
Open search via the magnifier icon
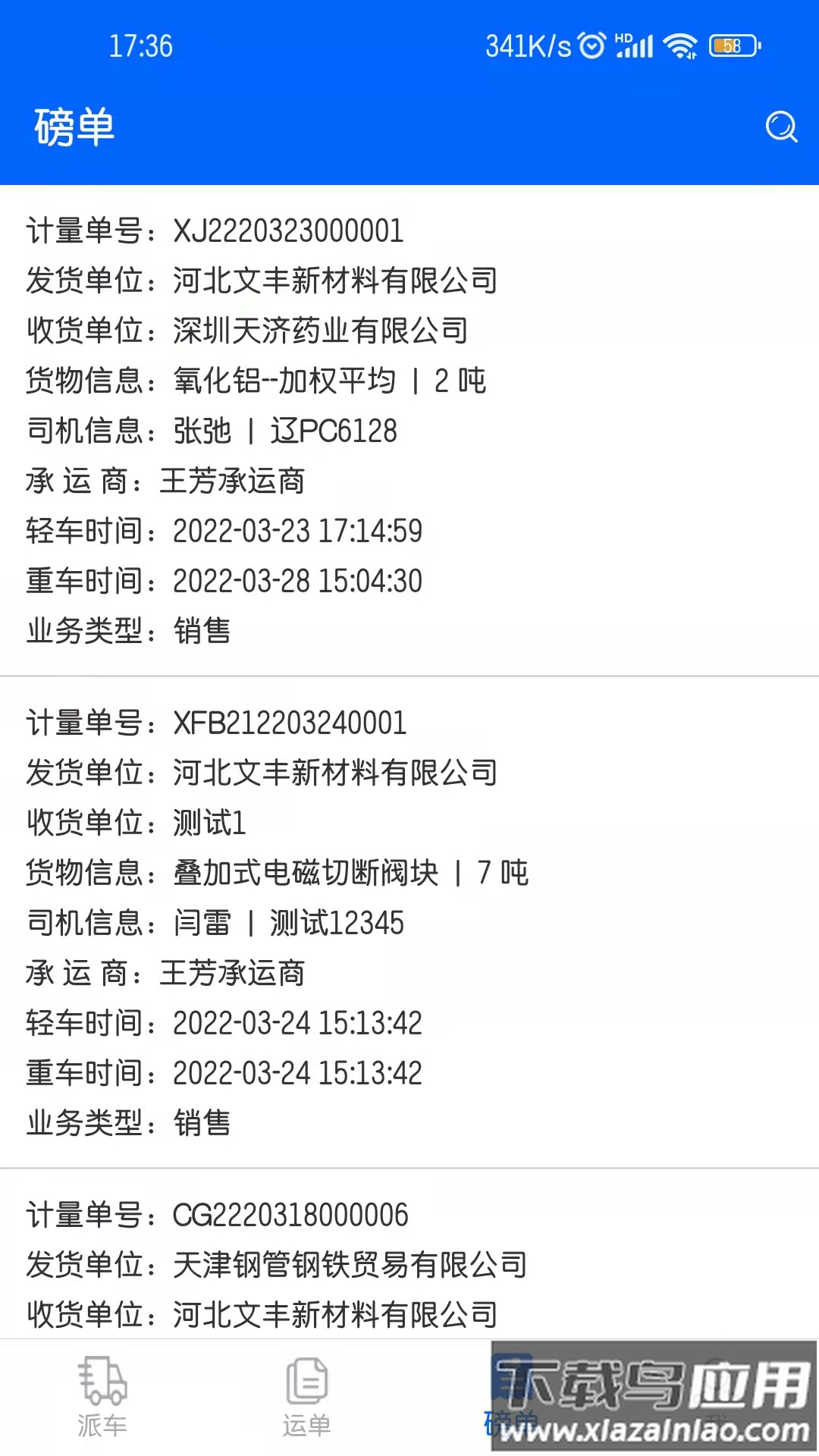click(780, 127)
